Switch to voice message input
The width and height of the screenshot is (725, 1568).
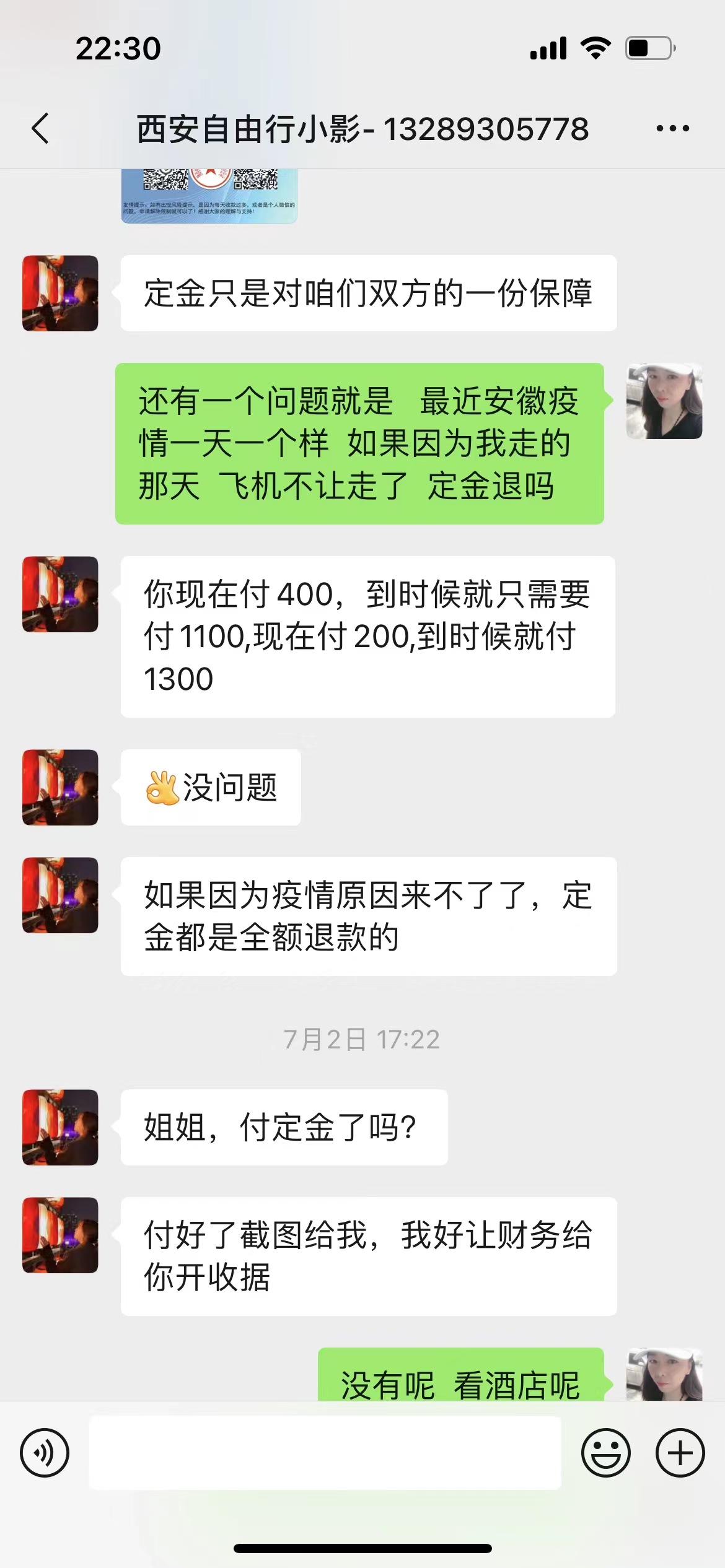pos(45,1453)
